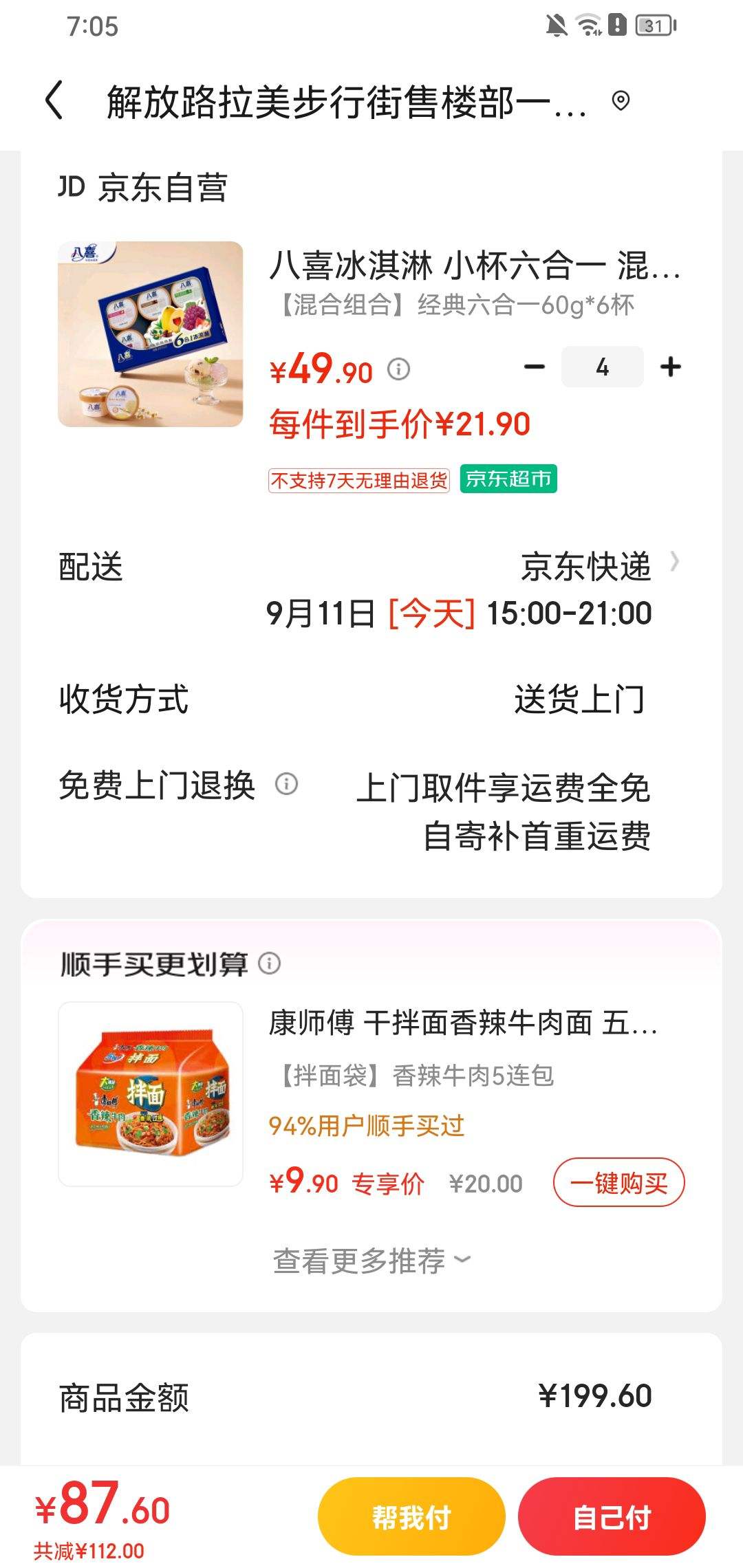Tap 一键购买 to buy the noodles instantly
743x1568 pixels.
[618, 1182]
